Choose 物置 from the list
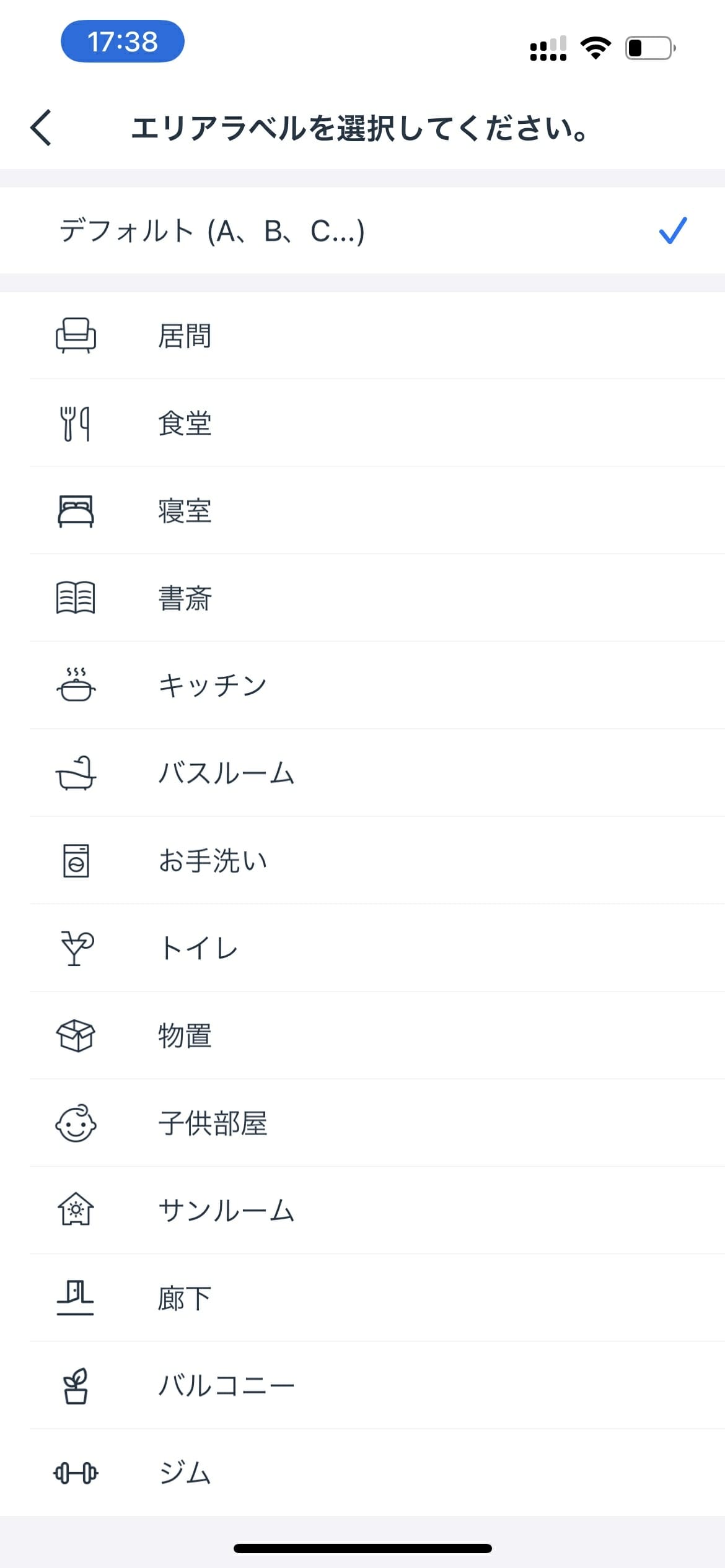Screen dimensions: 725x1568 click(x=362, y=1035)
